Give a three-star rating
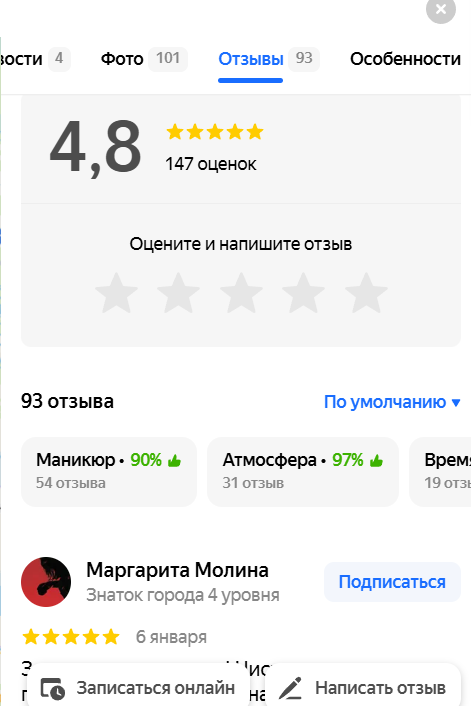Image resolution: width=471 pixels, height=706 pixels. pyautogui.click(x=241, y=293)
